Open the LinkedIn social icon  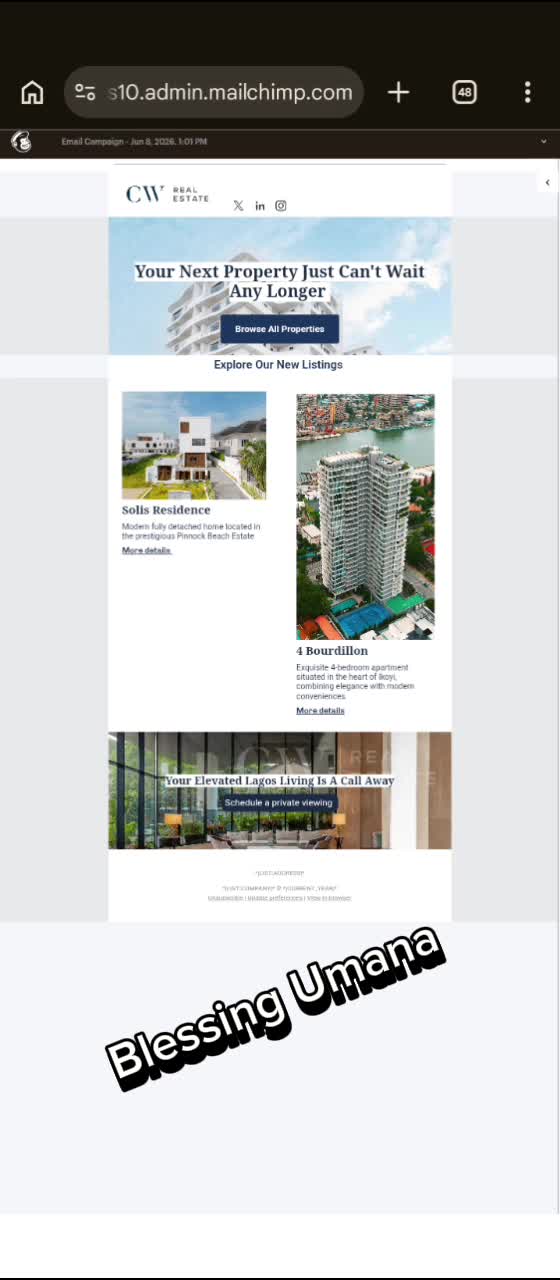(260, 206)
